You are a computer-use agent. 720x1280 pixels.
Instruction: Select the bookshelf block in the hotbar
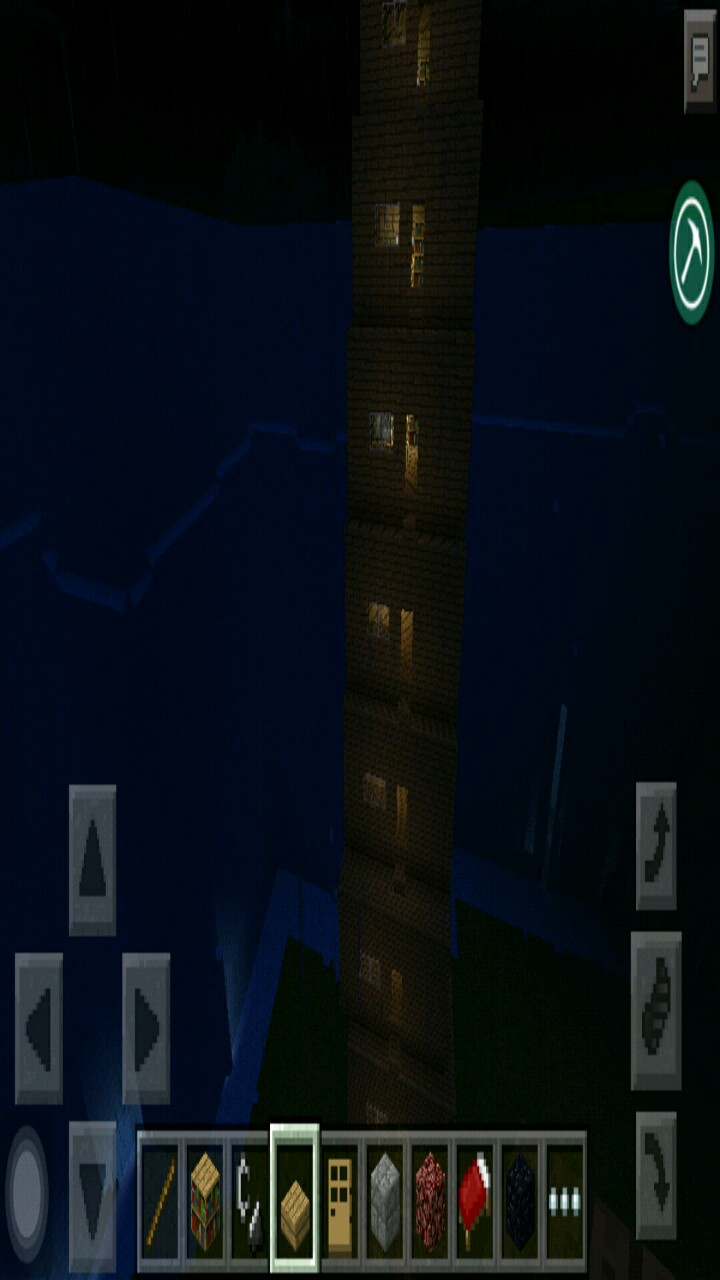coord(206,1202)
